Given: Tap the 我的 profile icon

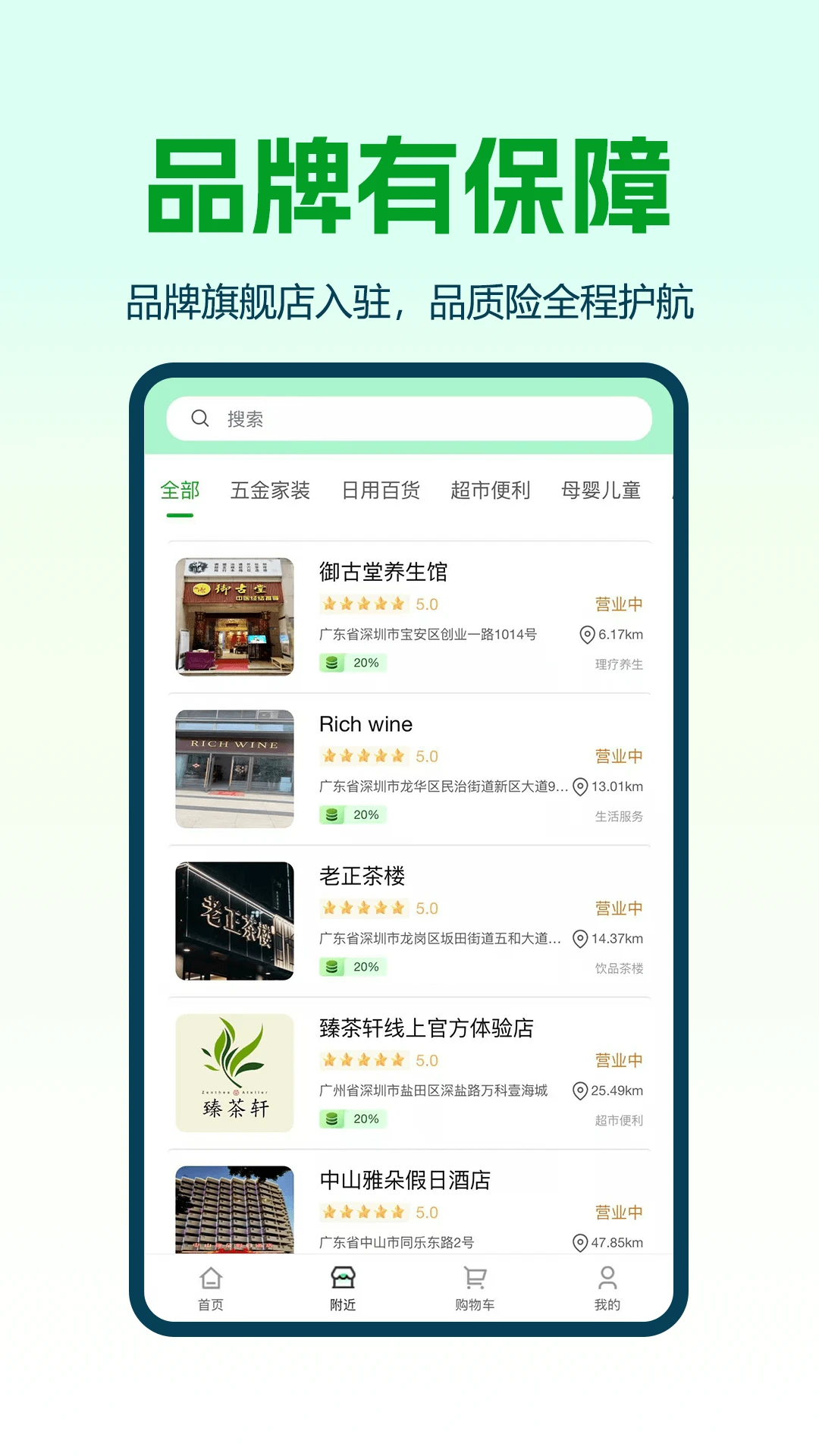Looking at the screenshot, I should [607, 1279].
